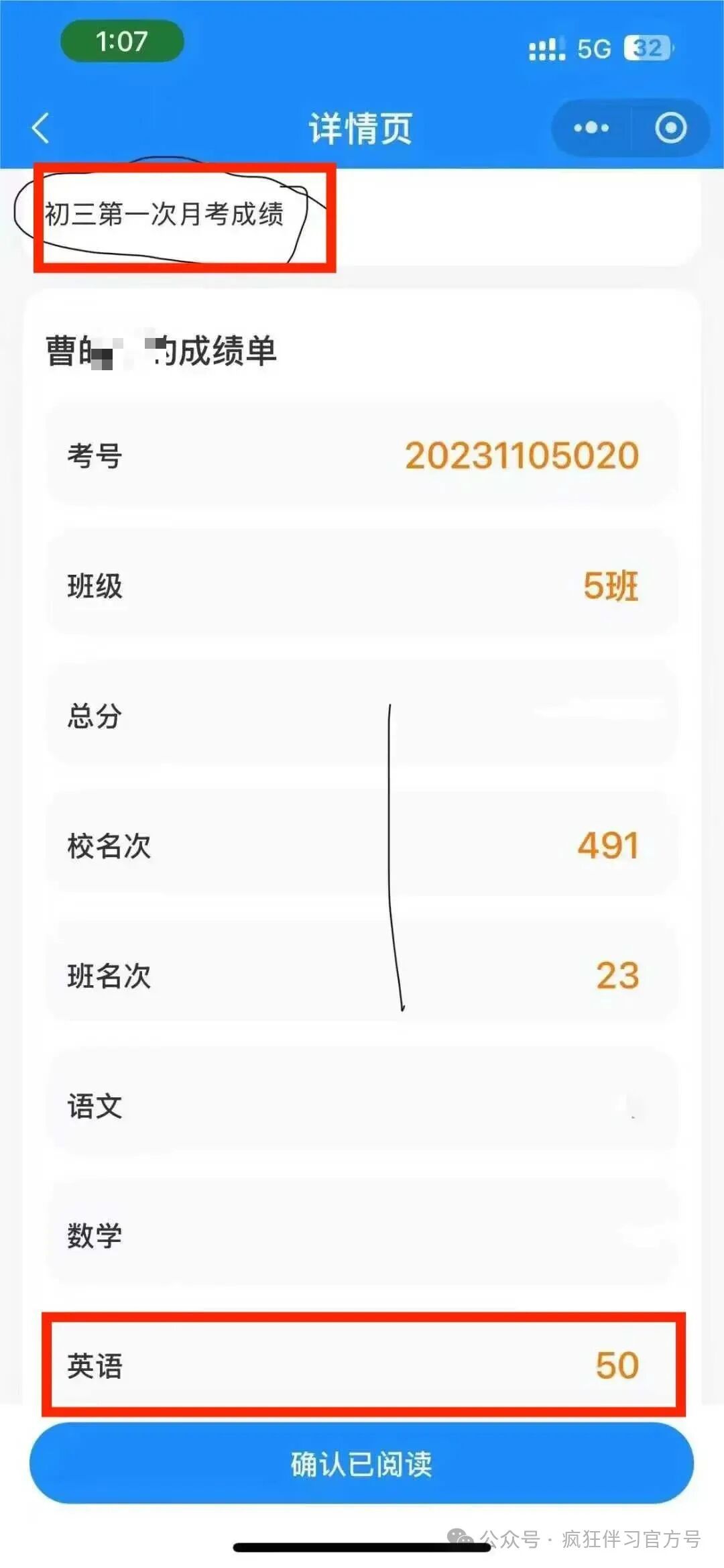724x1568 pixels.
Task: Tap the 班名次 row showing 23
Action: pos(362,976)
